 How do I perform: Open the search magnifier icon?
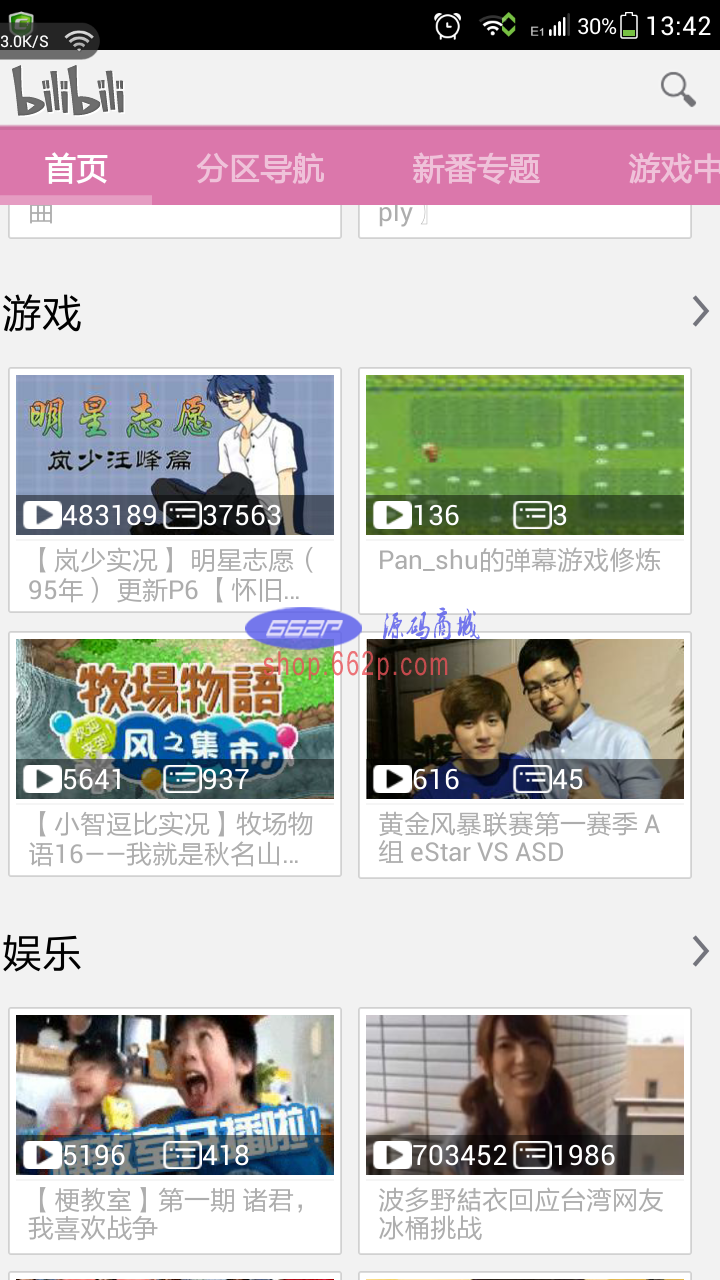(x=677, y=89)
